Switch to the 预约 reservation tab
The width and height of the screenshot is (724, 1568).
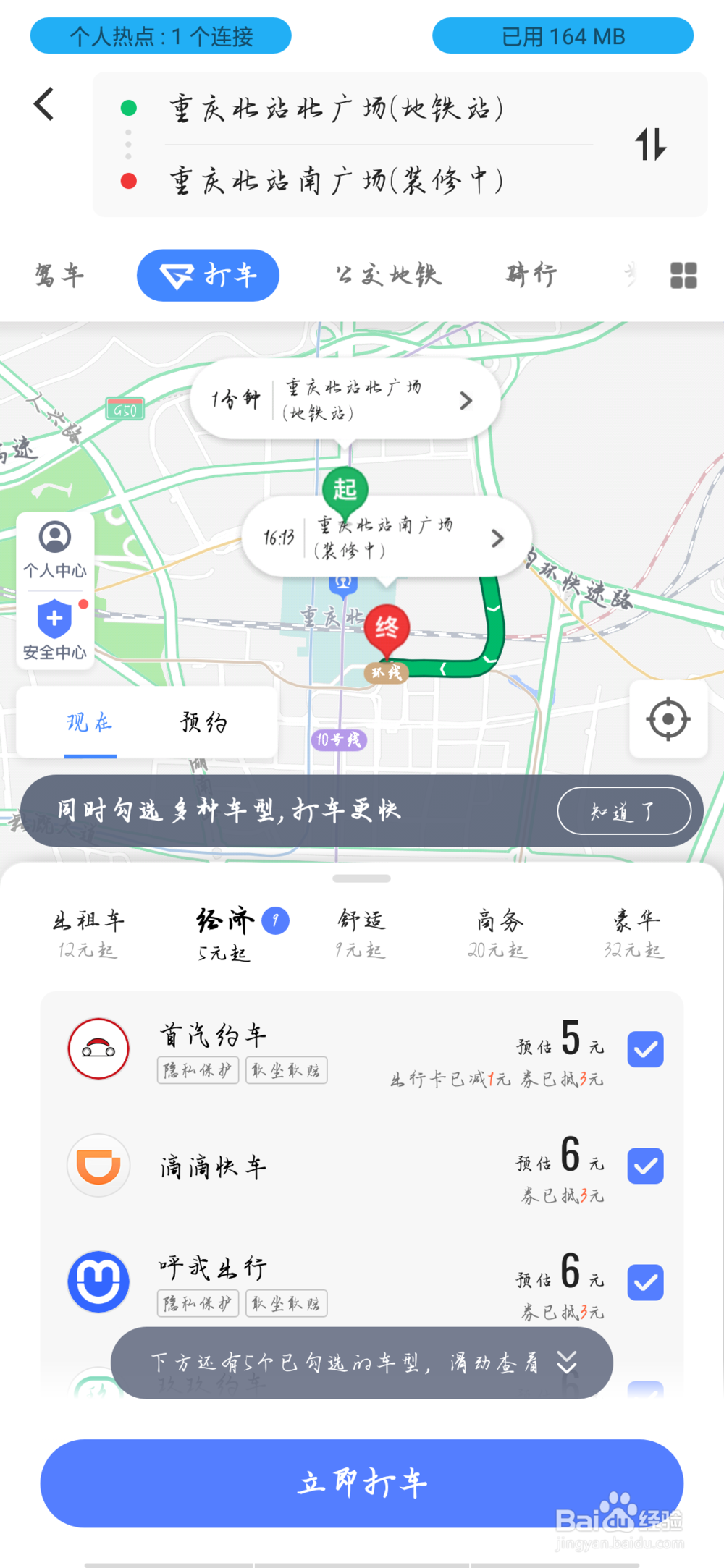(x=203, y=721)
